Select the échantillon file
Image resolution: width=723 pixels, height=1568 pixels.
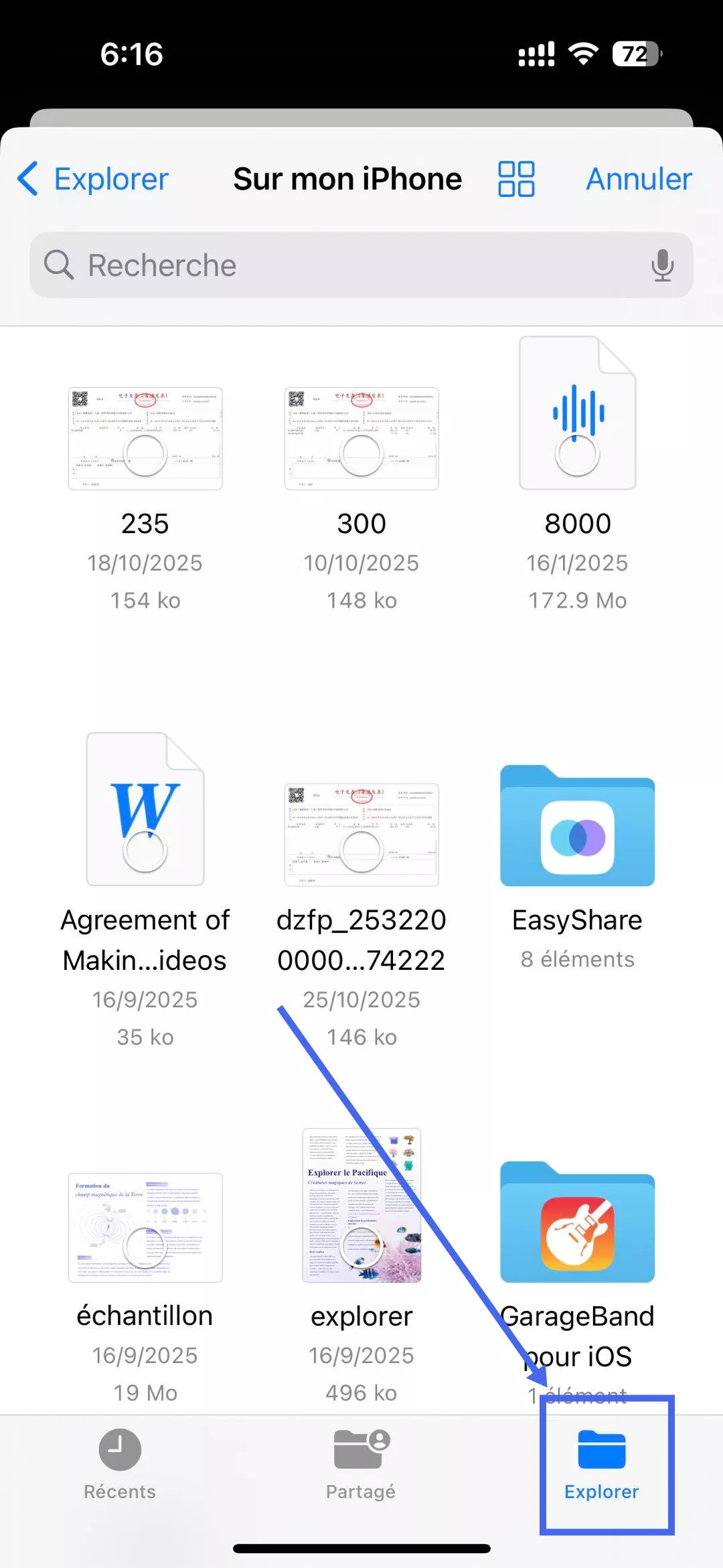pos(145,1227)
